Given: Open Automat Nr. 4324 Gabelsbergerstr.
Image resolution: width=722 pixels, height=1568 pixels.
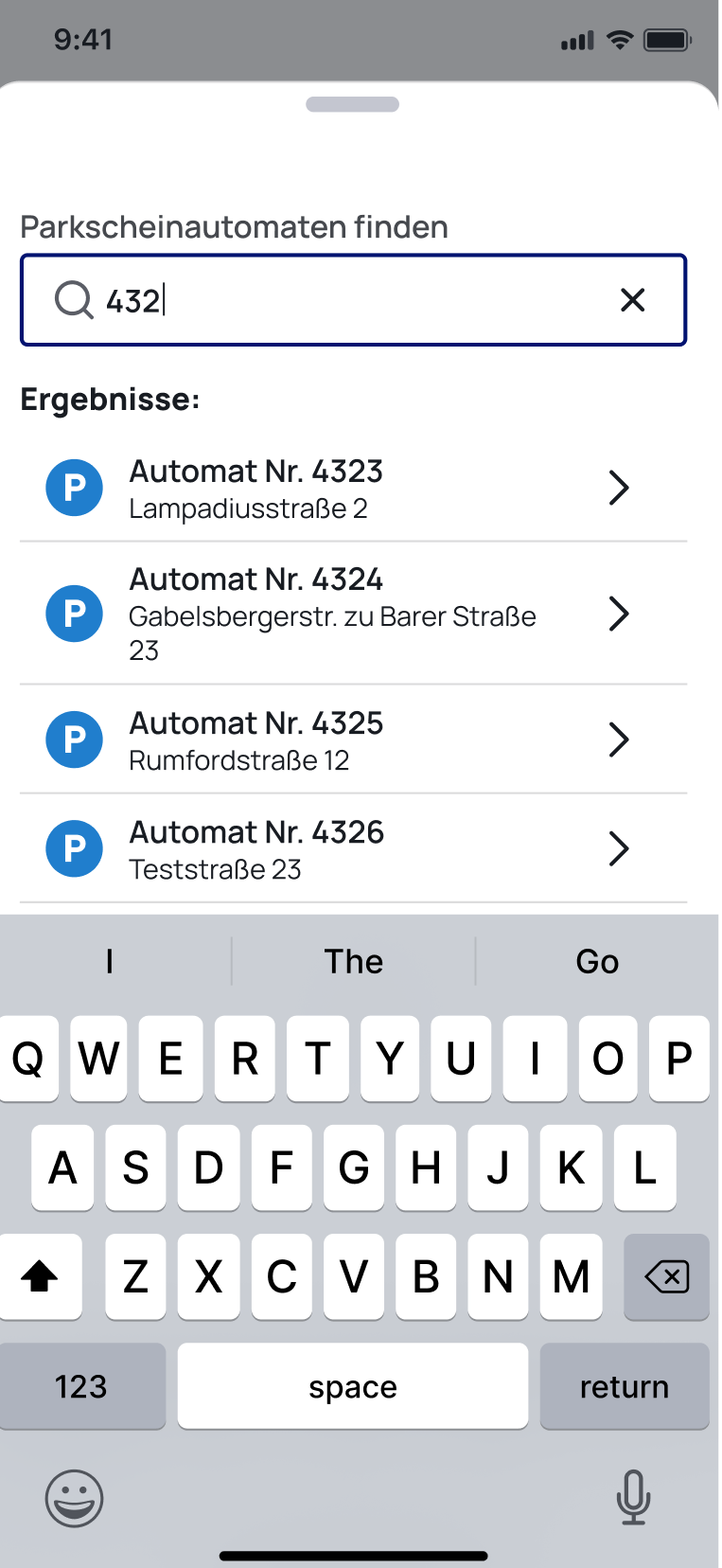Looking at the screenshot, I should click(x=352, y=614).
